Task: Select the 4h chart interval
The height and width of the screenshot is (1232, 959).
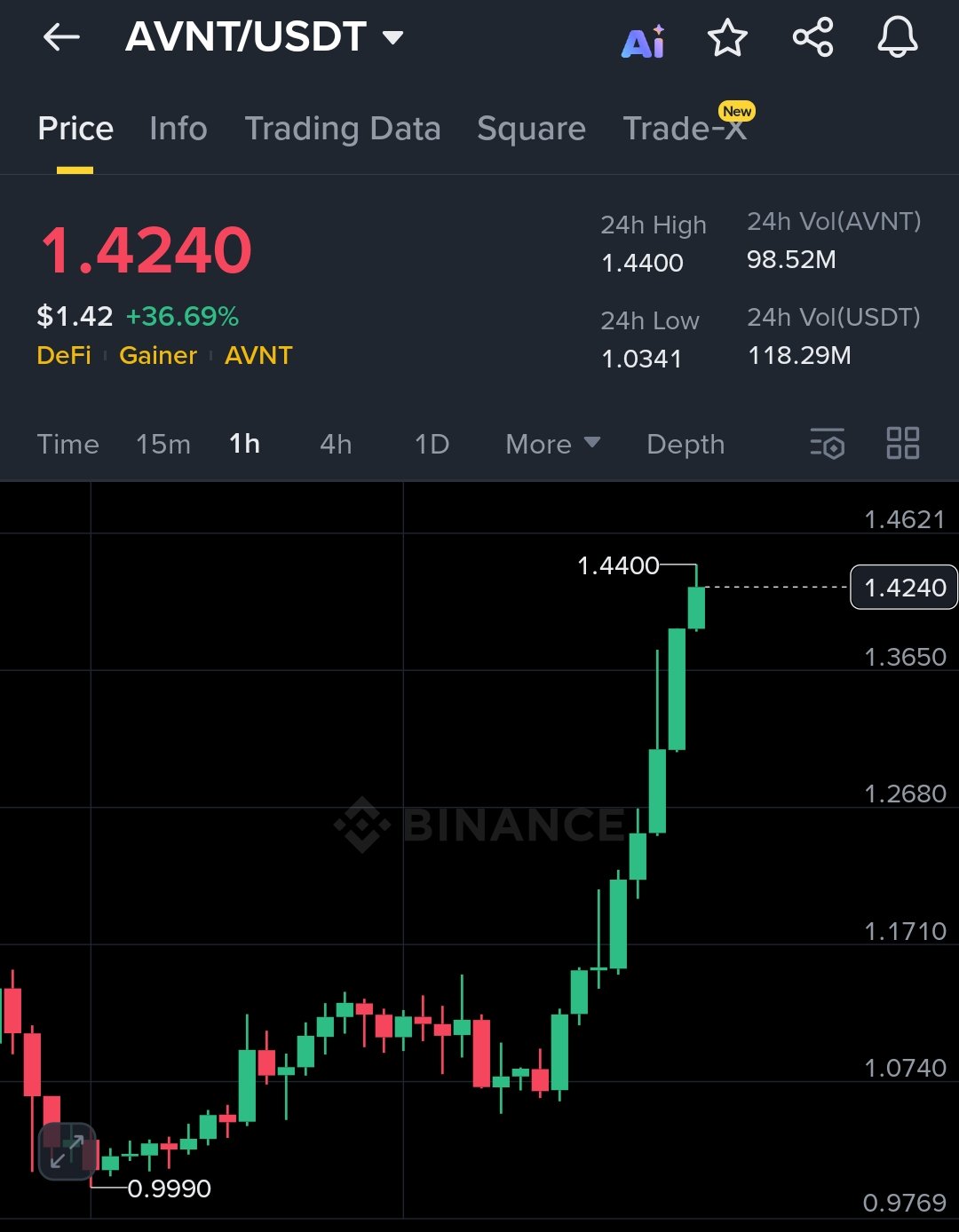Action: pyautogui.click(x=336, y=444)
